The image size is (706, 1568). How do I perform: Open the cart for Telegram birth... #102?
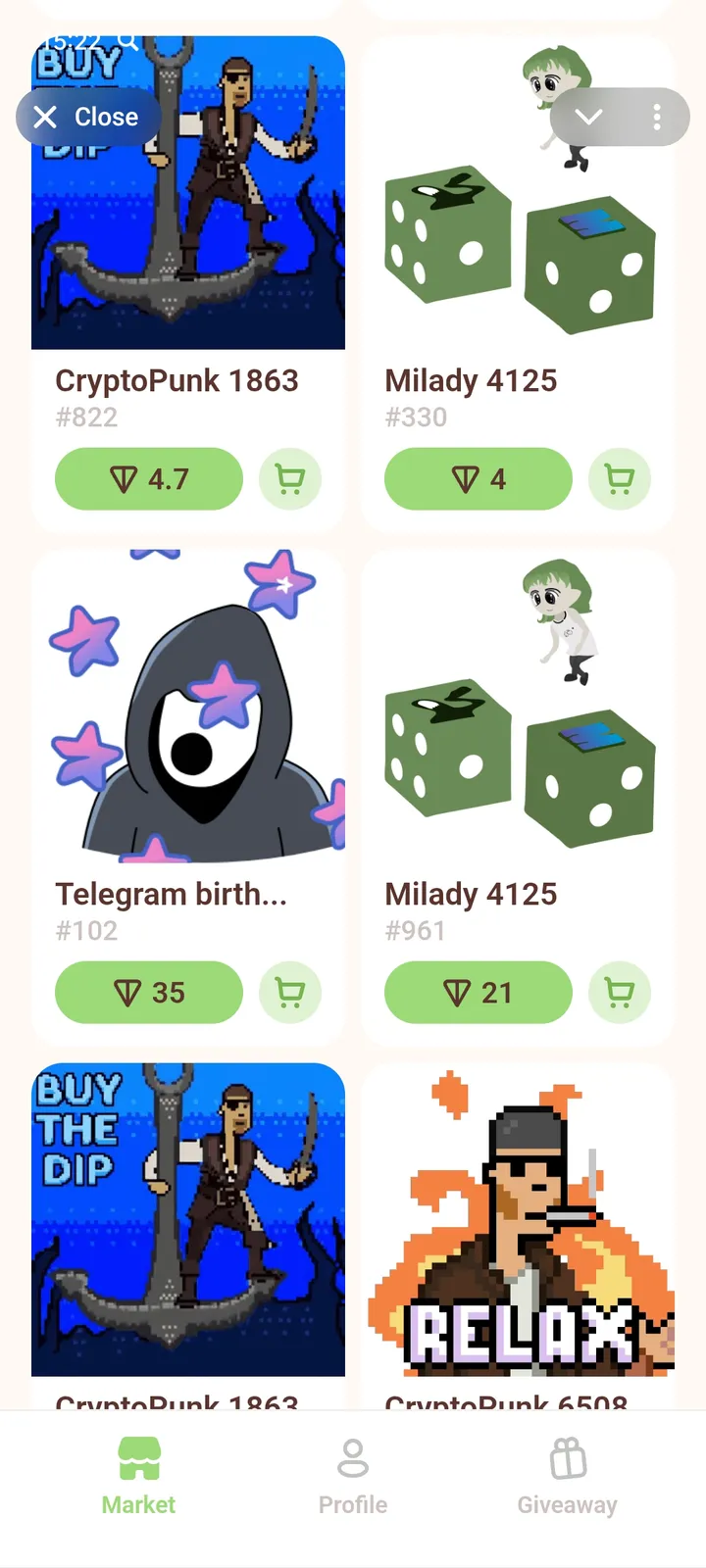coord(290,992)
